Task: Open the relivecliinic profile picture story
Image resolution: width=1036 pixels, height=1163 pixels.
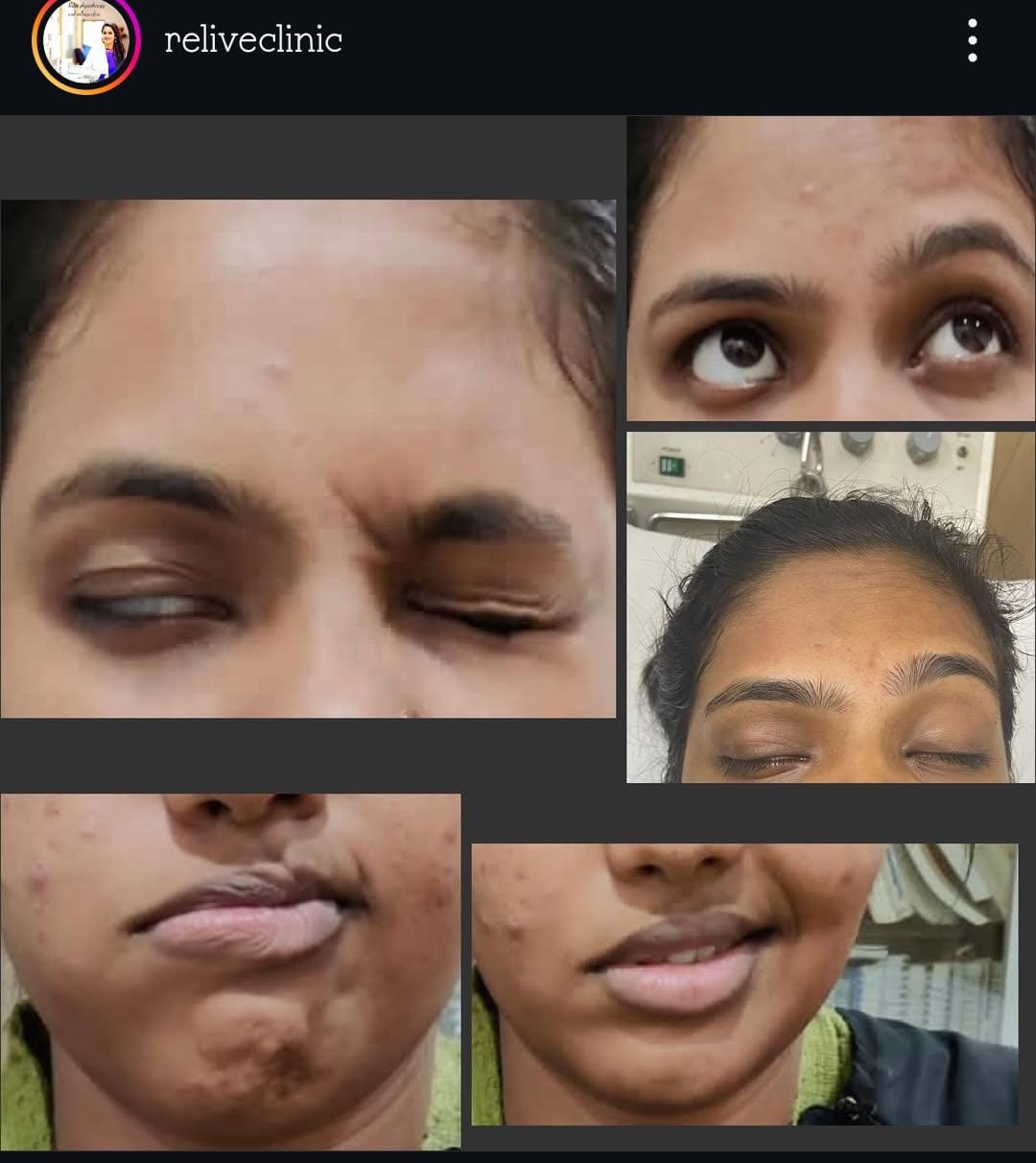Action: pyautogui.click(x=86, y=43)
